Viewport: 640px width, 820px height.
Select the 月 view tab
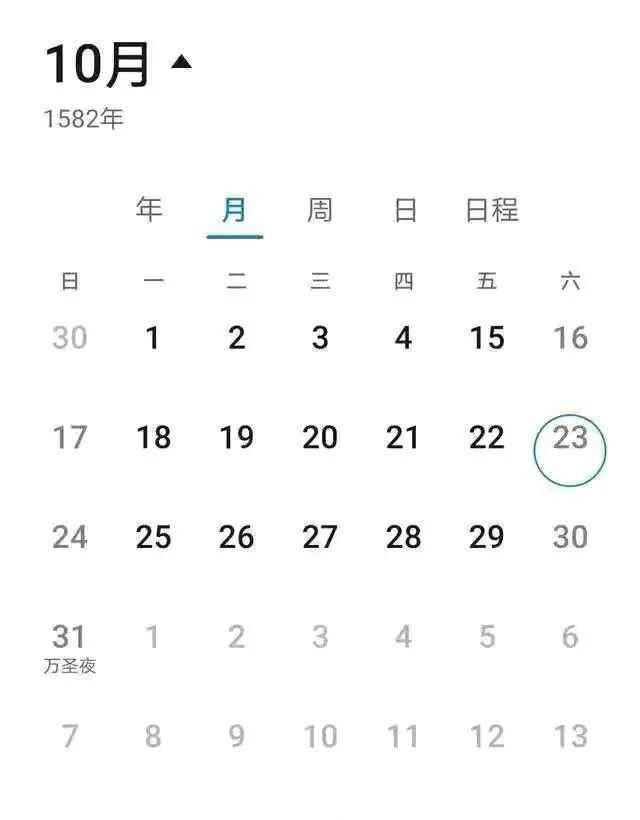(x=234, y=210)
